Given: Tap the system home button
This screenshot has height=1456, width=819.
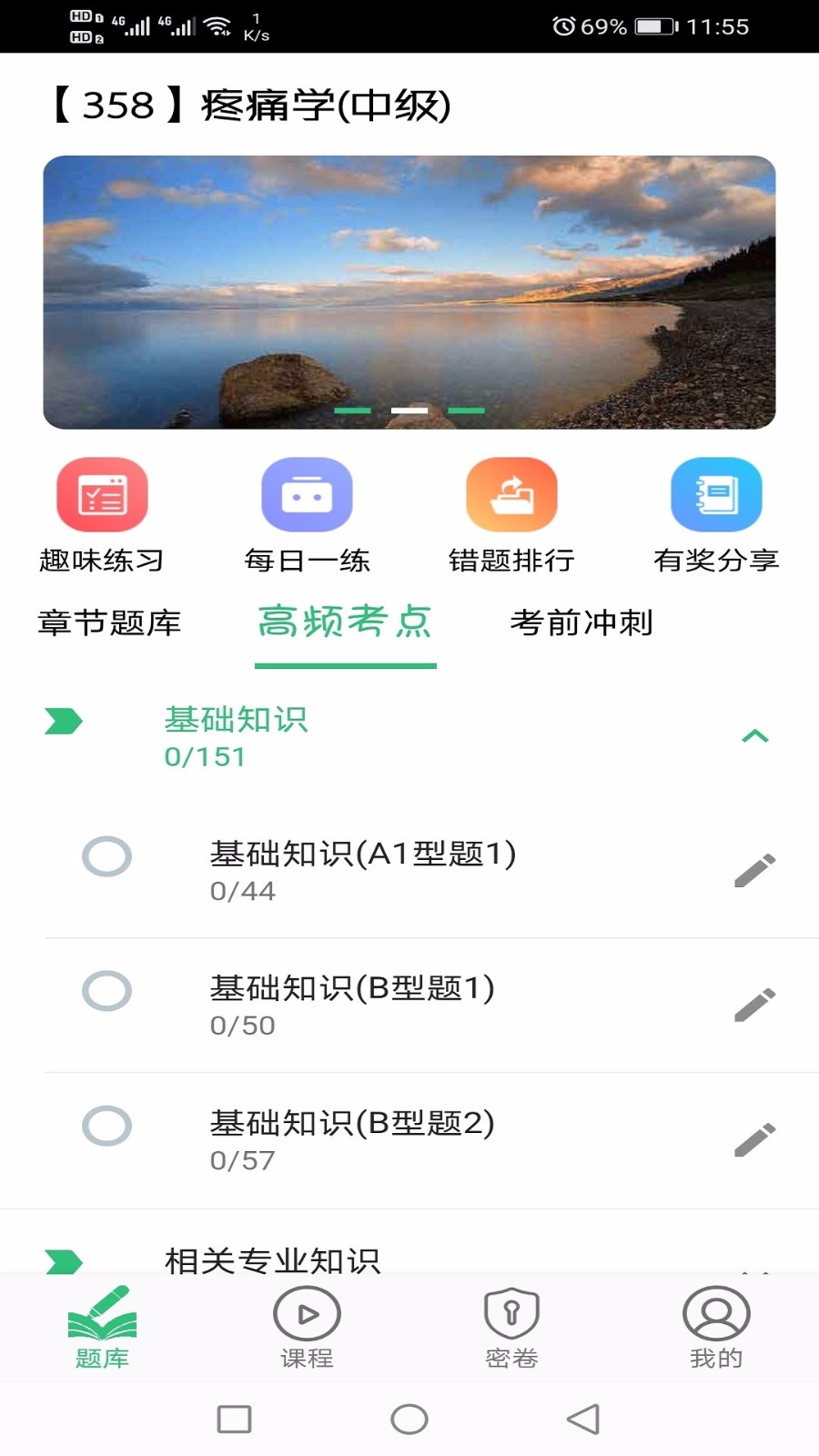Looking at the screenshot, I should pyautogui.click(x=409, y=1419).
